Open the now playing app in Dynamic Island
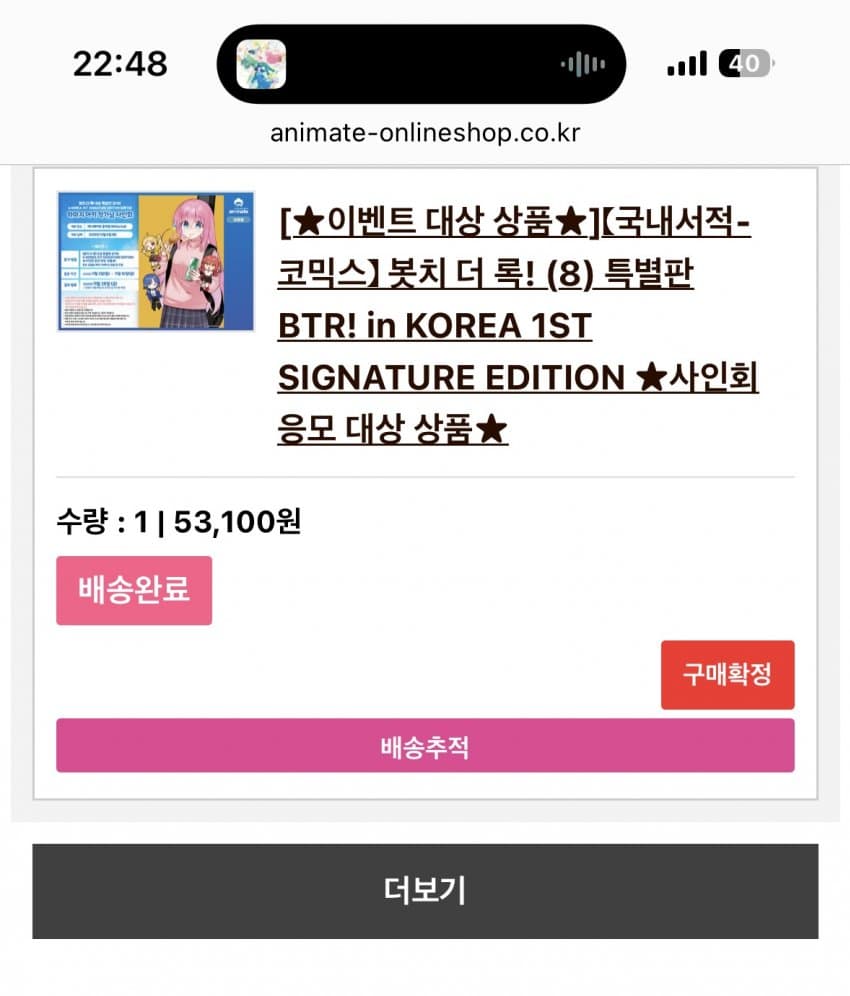This screenshot has height=996, width=850. pyautogui.click(x=261, y=64)
